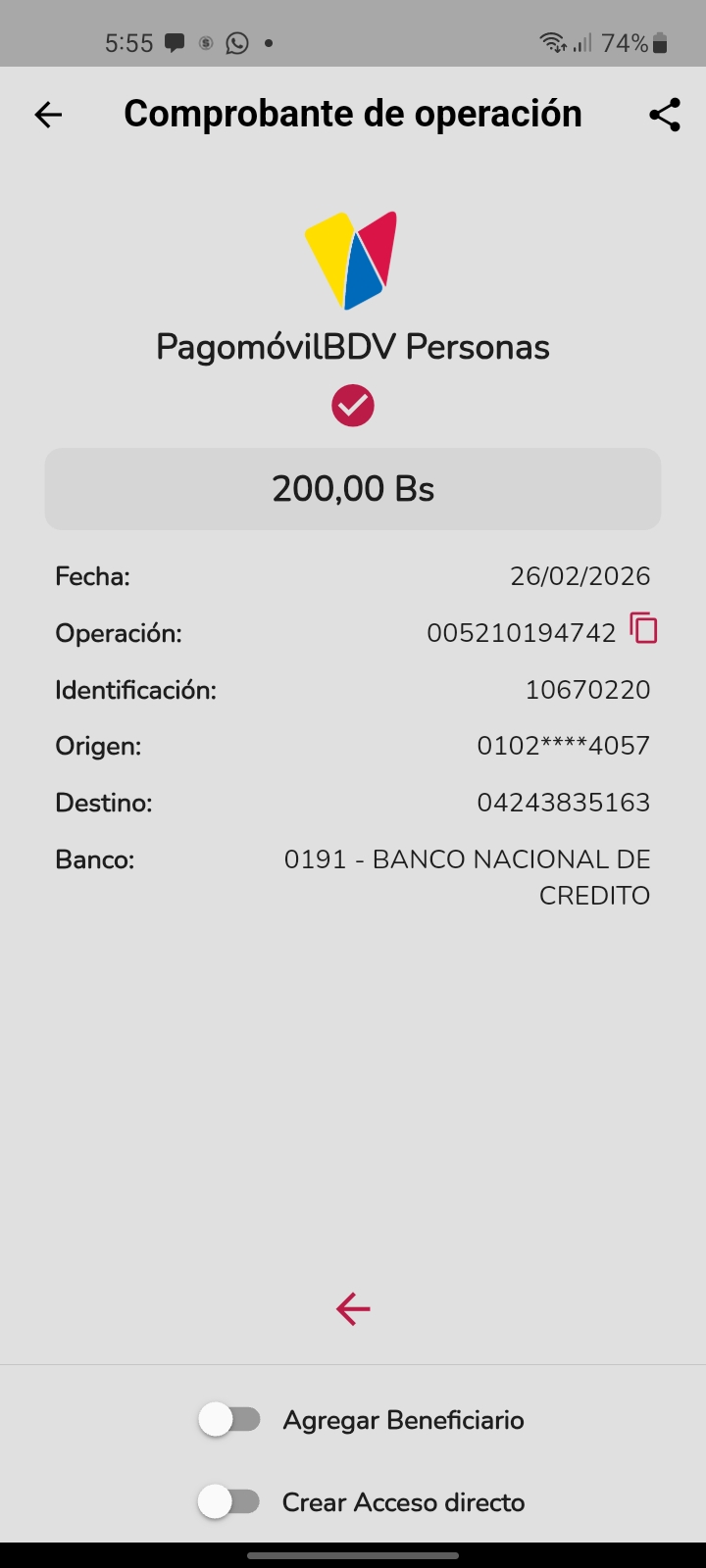
Task: Share the operation receipt
Action: (664, 115)
